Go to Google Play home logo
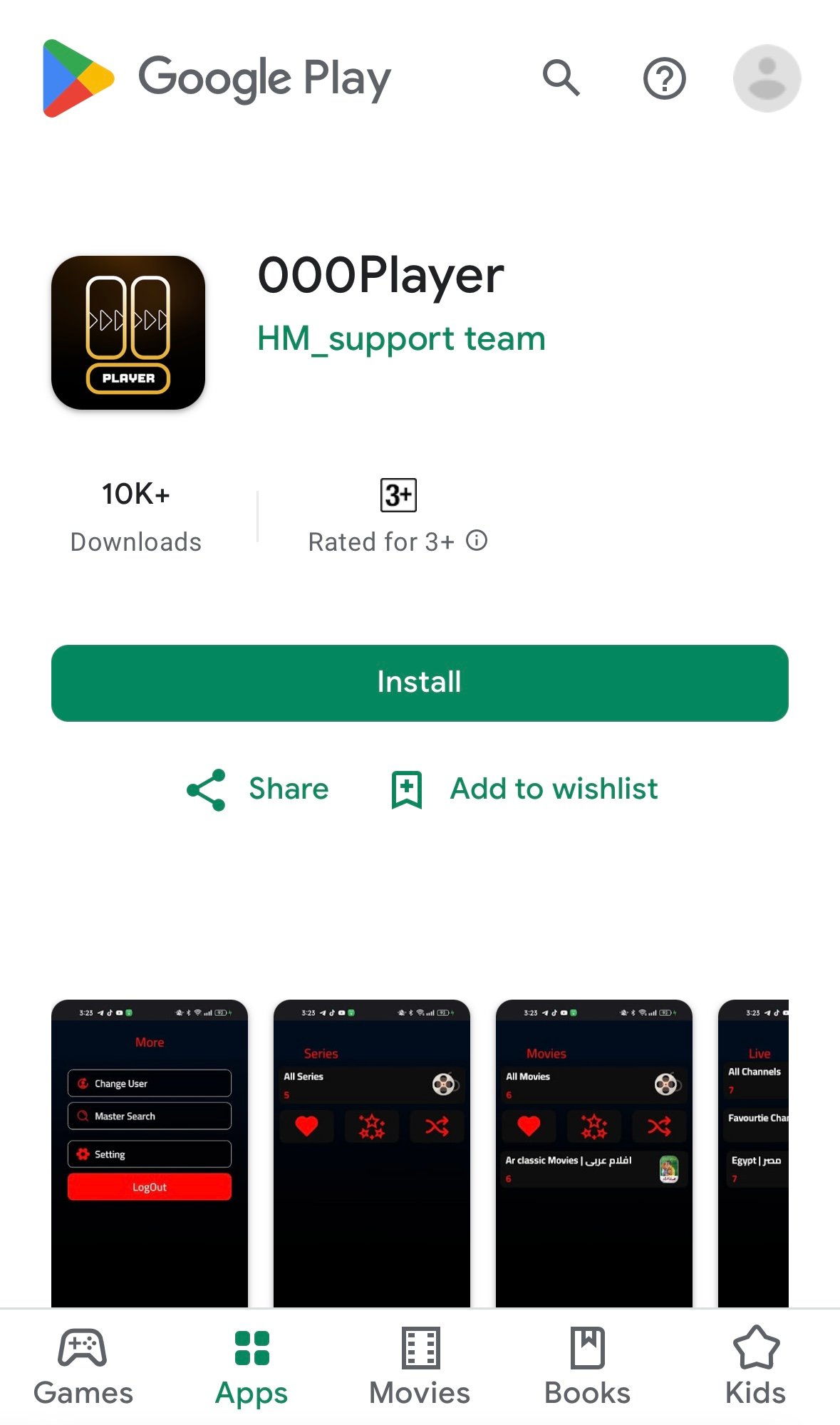Screen dimensions: 840x1425 pyautogui.click(x=217, y=78)
